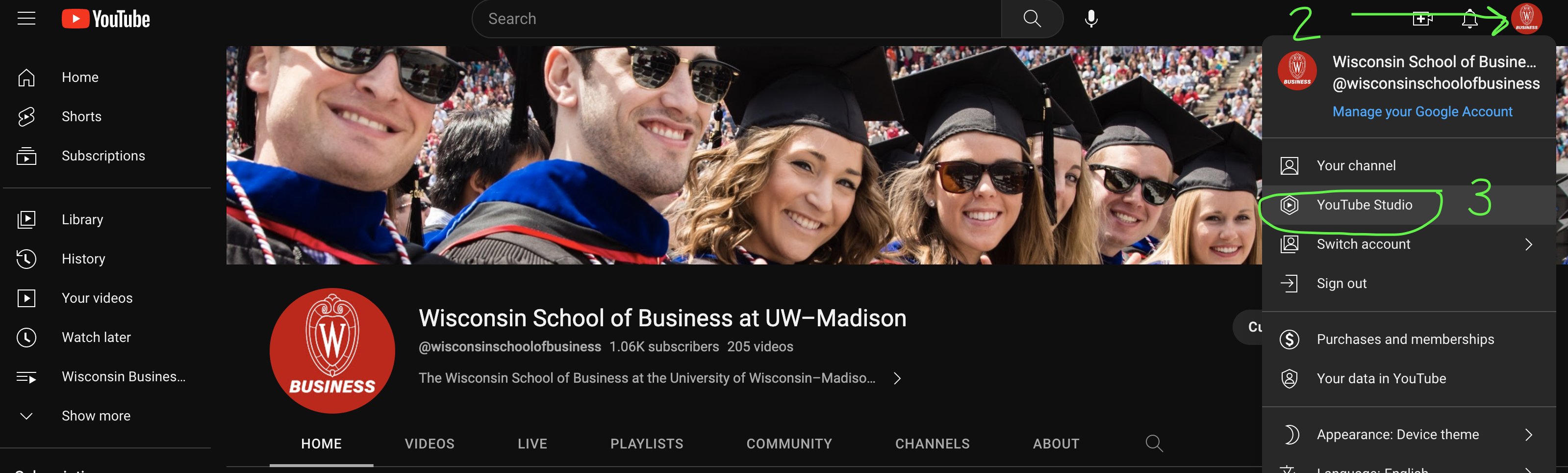
Task: Open Shorts from the sidebar
Action: click(81, 116)
